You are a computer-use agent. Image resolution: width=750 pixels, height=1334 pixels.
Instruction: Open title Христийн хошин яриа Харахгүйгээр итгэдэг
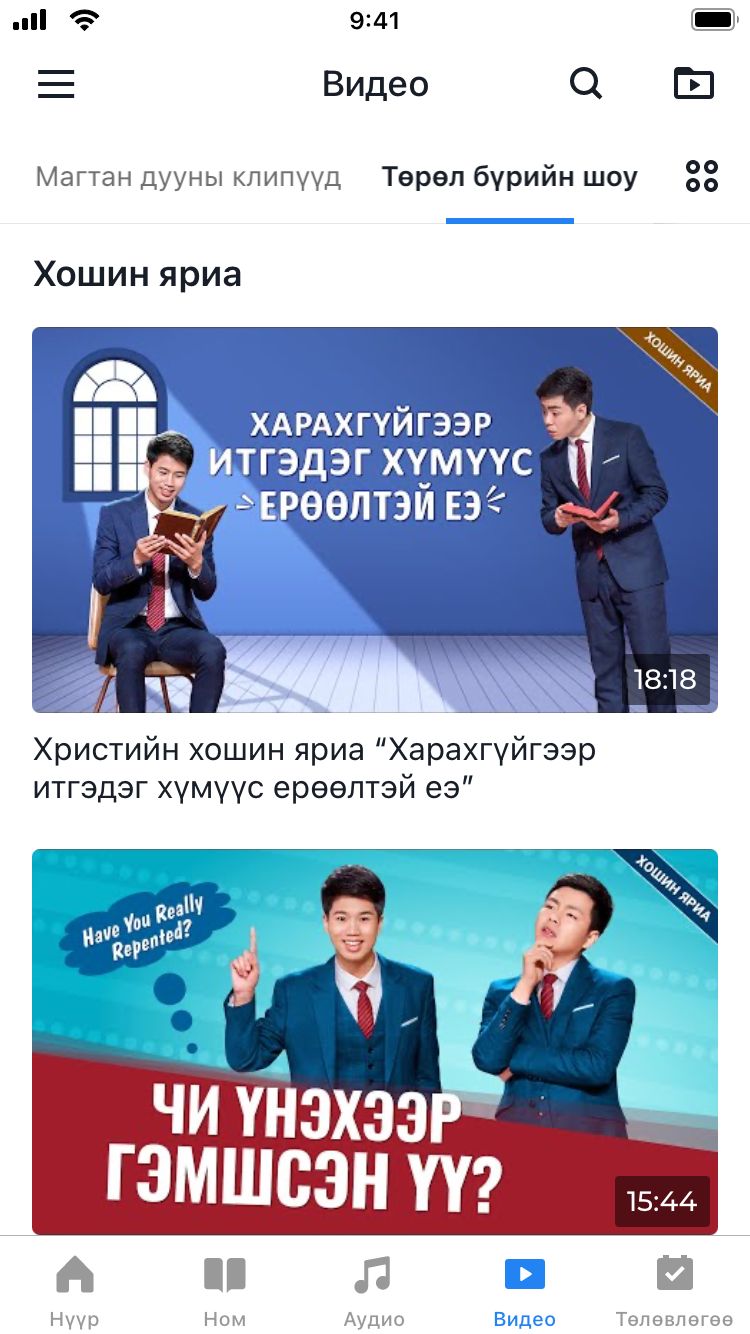tap(314, 768)
